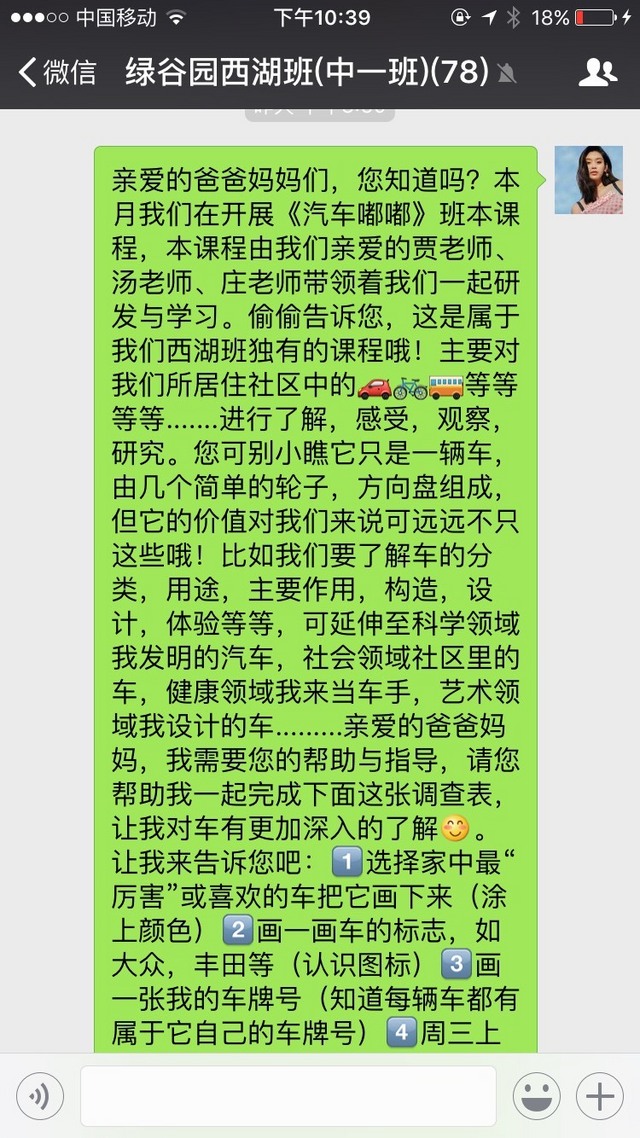The image size is (640, 1138).
Task: Open the group members info icon
Action: (598, 73)
